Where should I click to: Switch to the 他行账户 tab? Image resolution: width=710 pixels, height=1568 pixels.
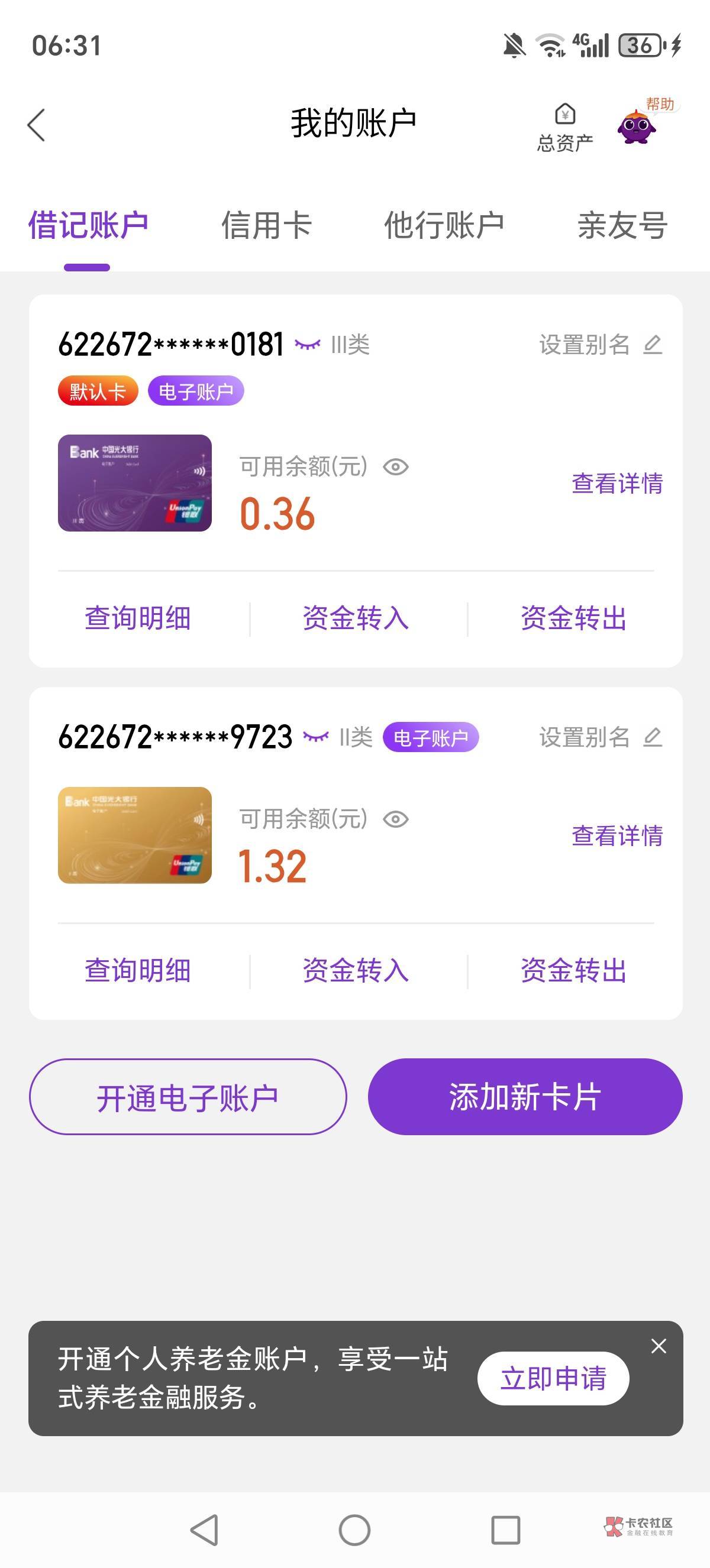[444, 225]
